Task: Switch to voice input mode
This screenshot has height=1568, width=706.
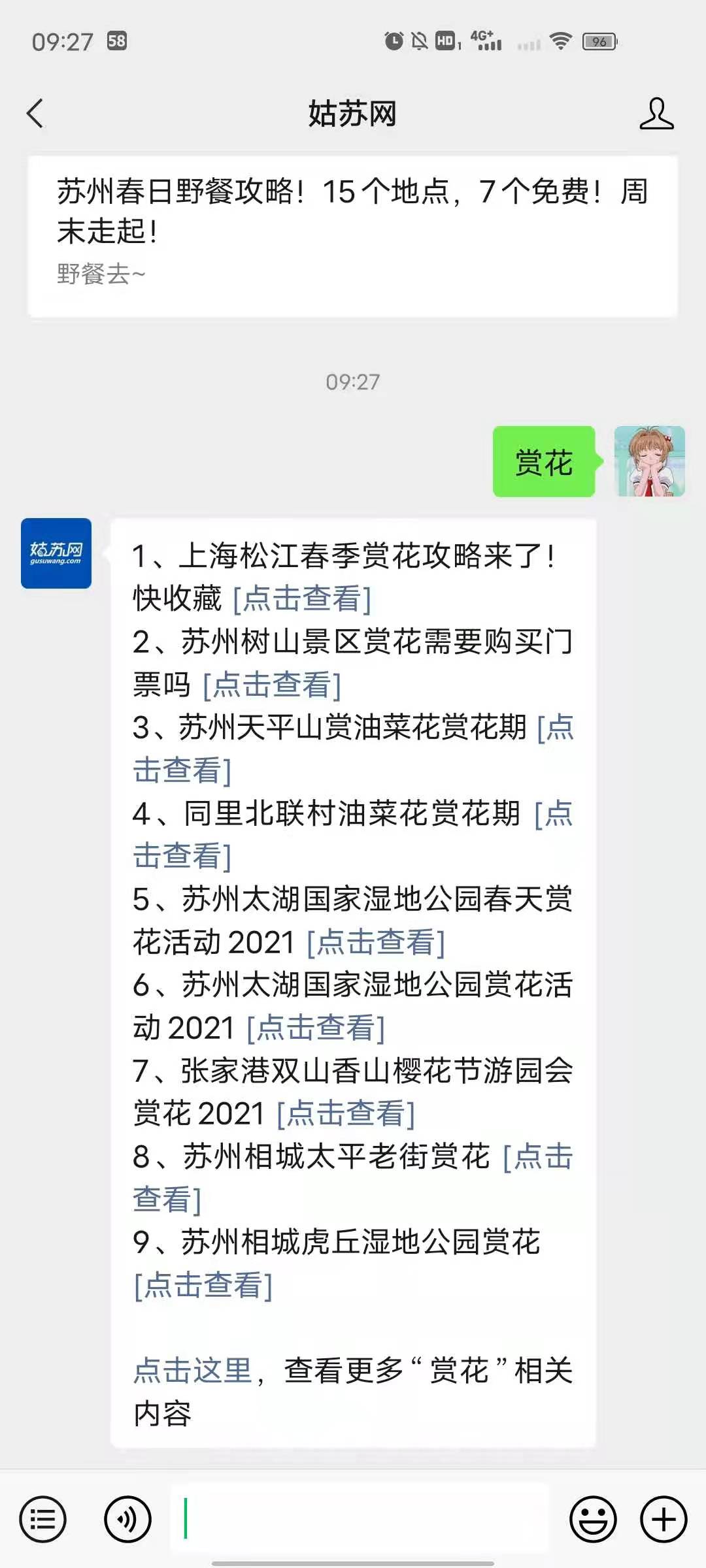Action: pyautogui.click(x=127, y=1520)
